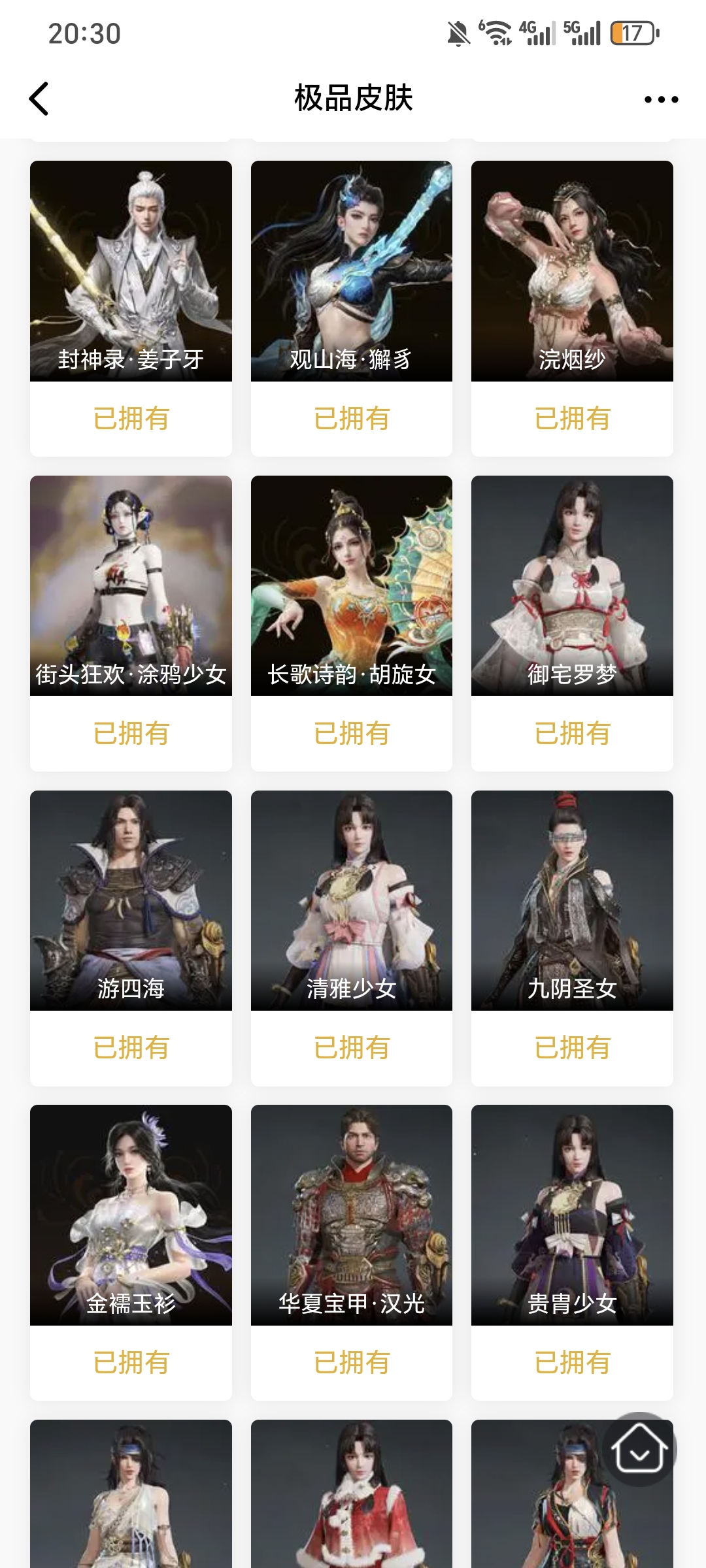Tap the floating home button
Viewport: 706px width, 1568px height.
click(639, 1449)
